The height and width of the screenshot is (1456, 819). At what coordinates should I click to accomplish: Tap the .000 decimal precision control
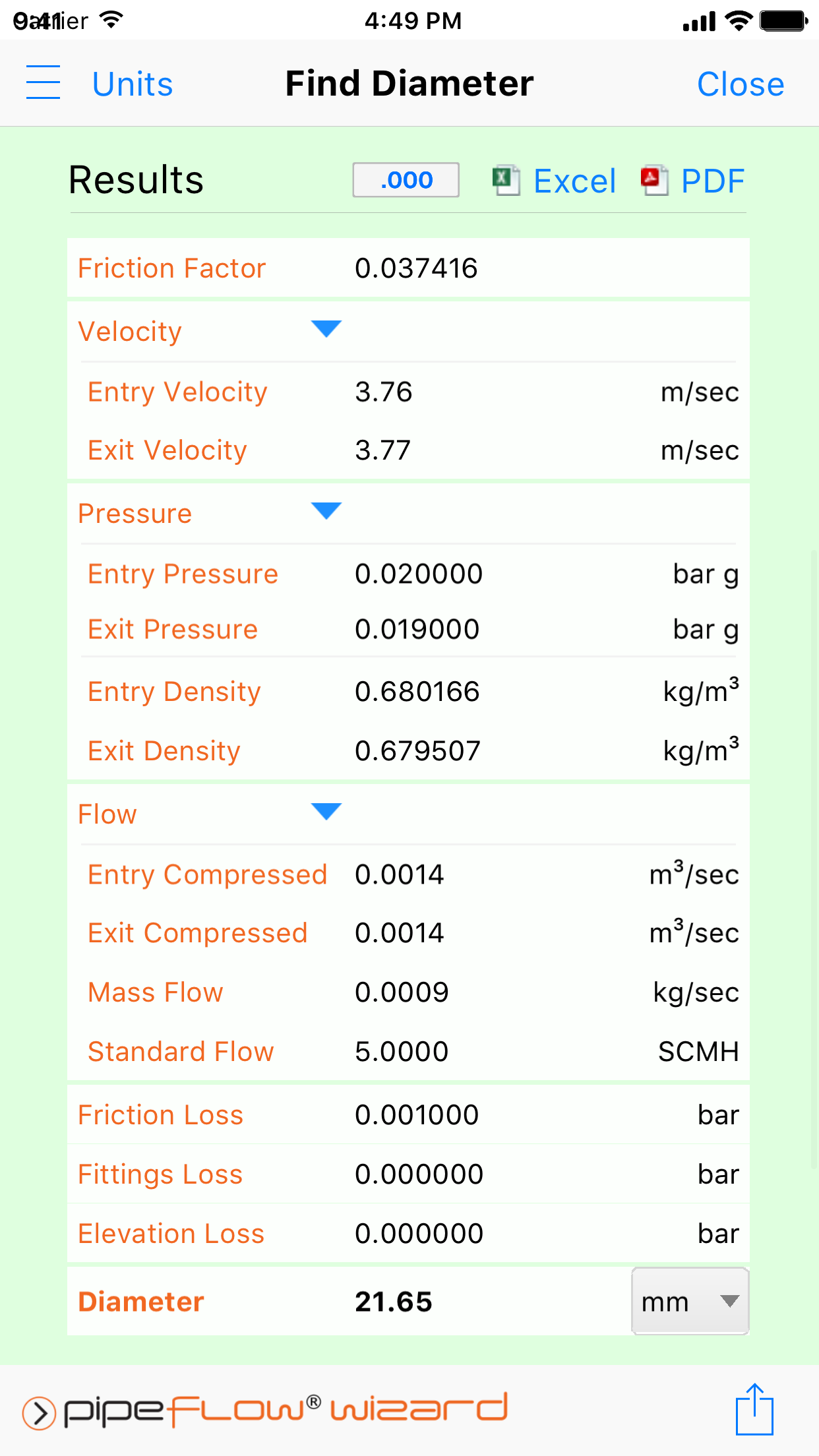pyautogui.click(x=405, y=179)
